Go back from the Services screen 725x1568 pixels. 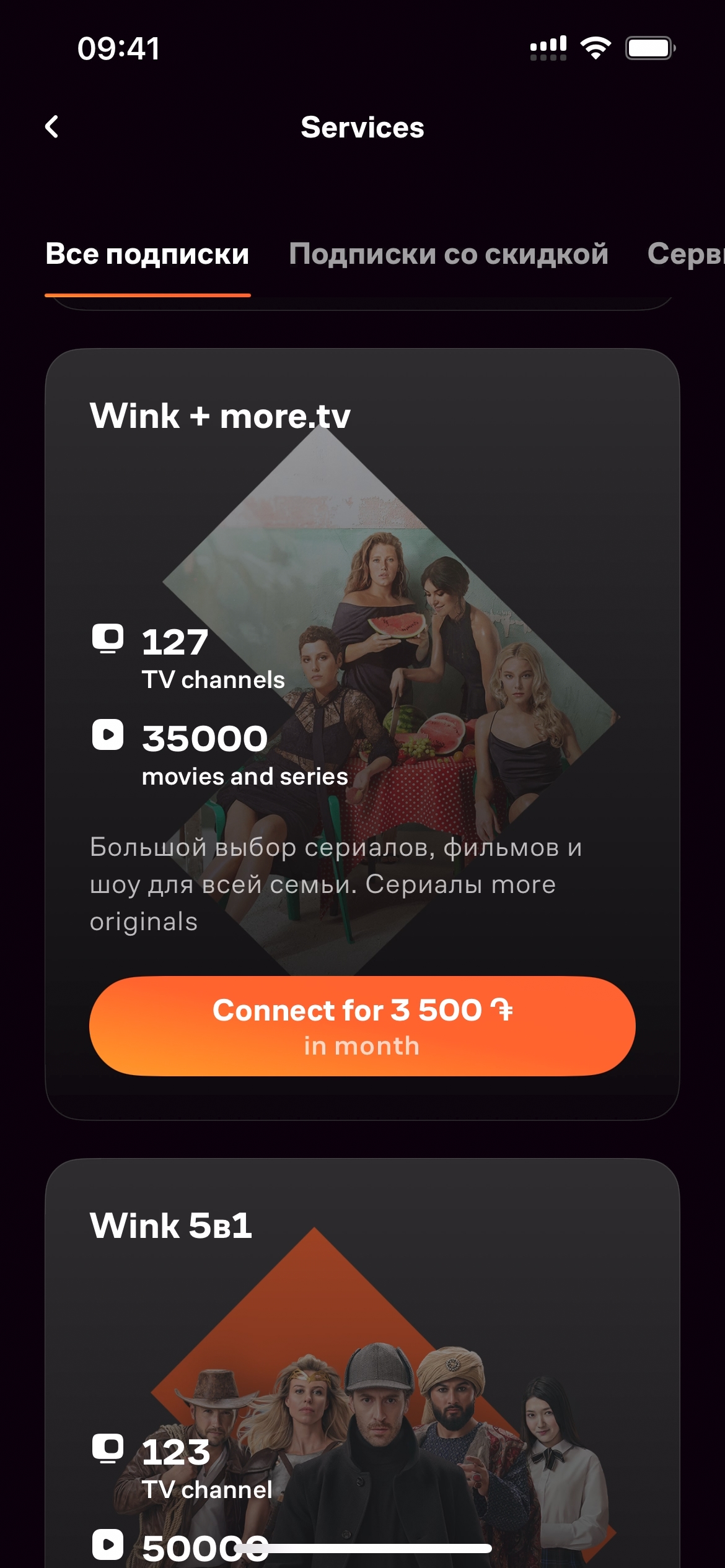52,127
